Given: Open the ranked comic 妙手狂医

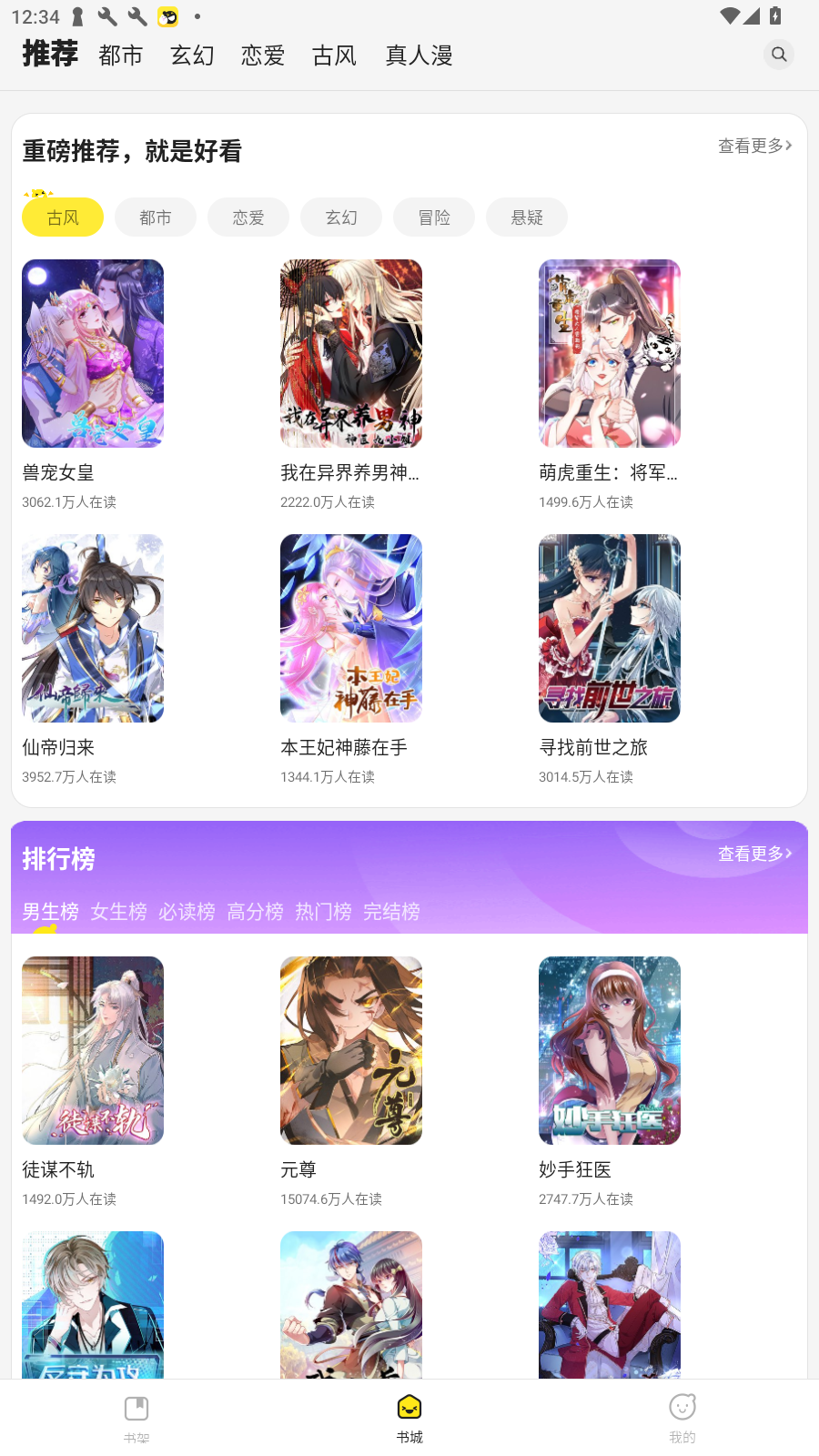Looking at the screenshot, I should (610, 1051).
